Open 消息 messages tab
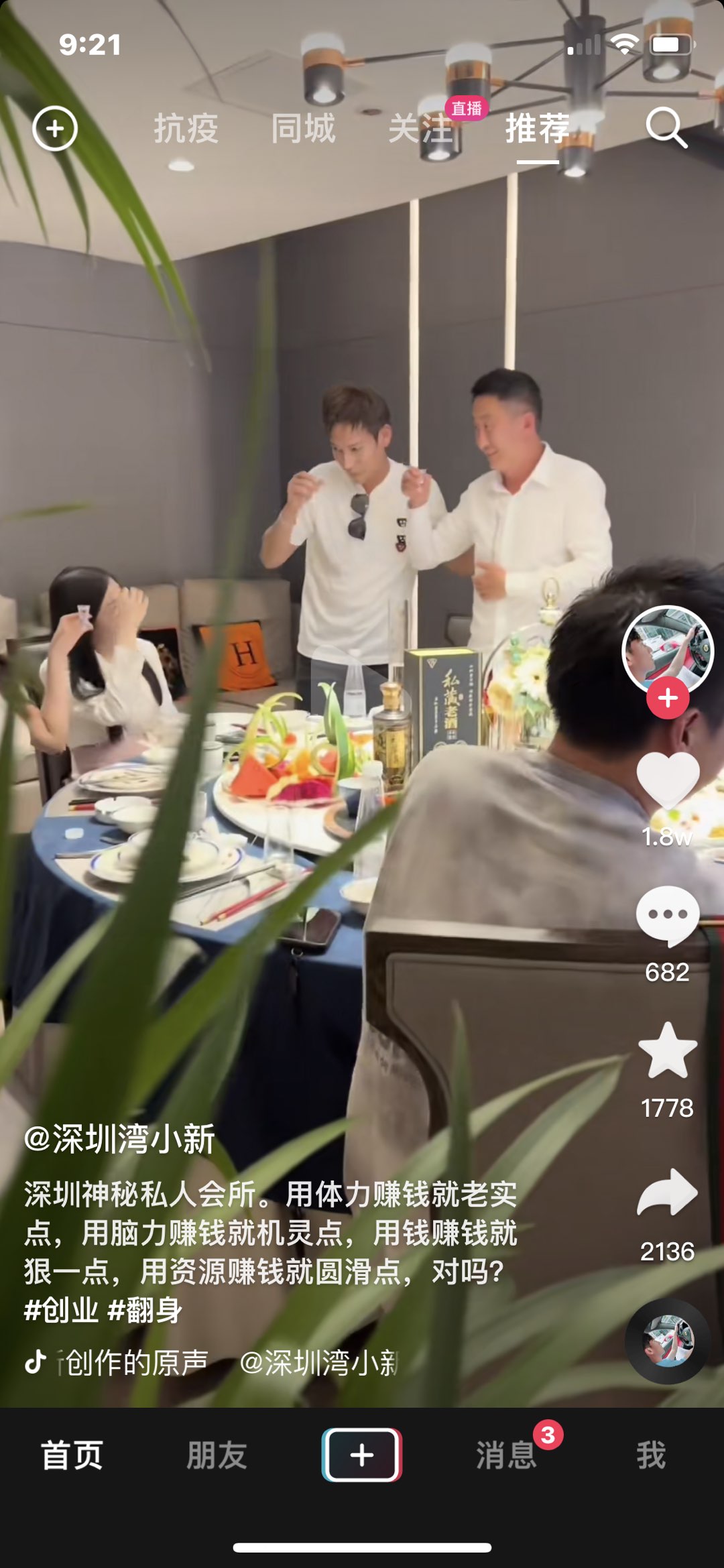Screen dimensions: 724x1568 [x=507, y=1455]
